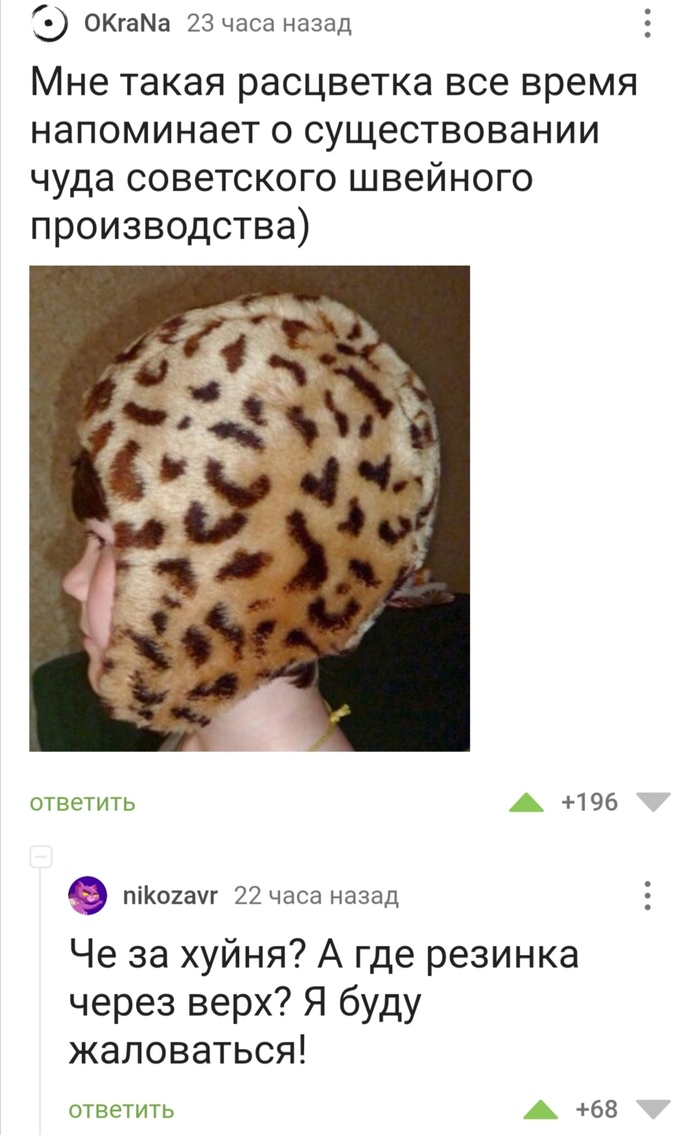Reply to nikozavr's comment

point(121,1109)
